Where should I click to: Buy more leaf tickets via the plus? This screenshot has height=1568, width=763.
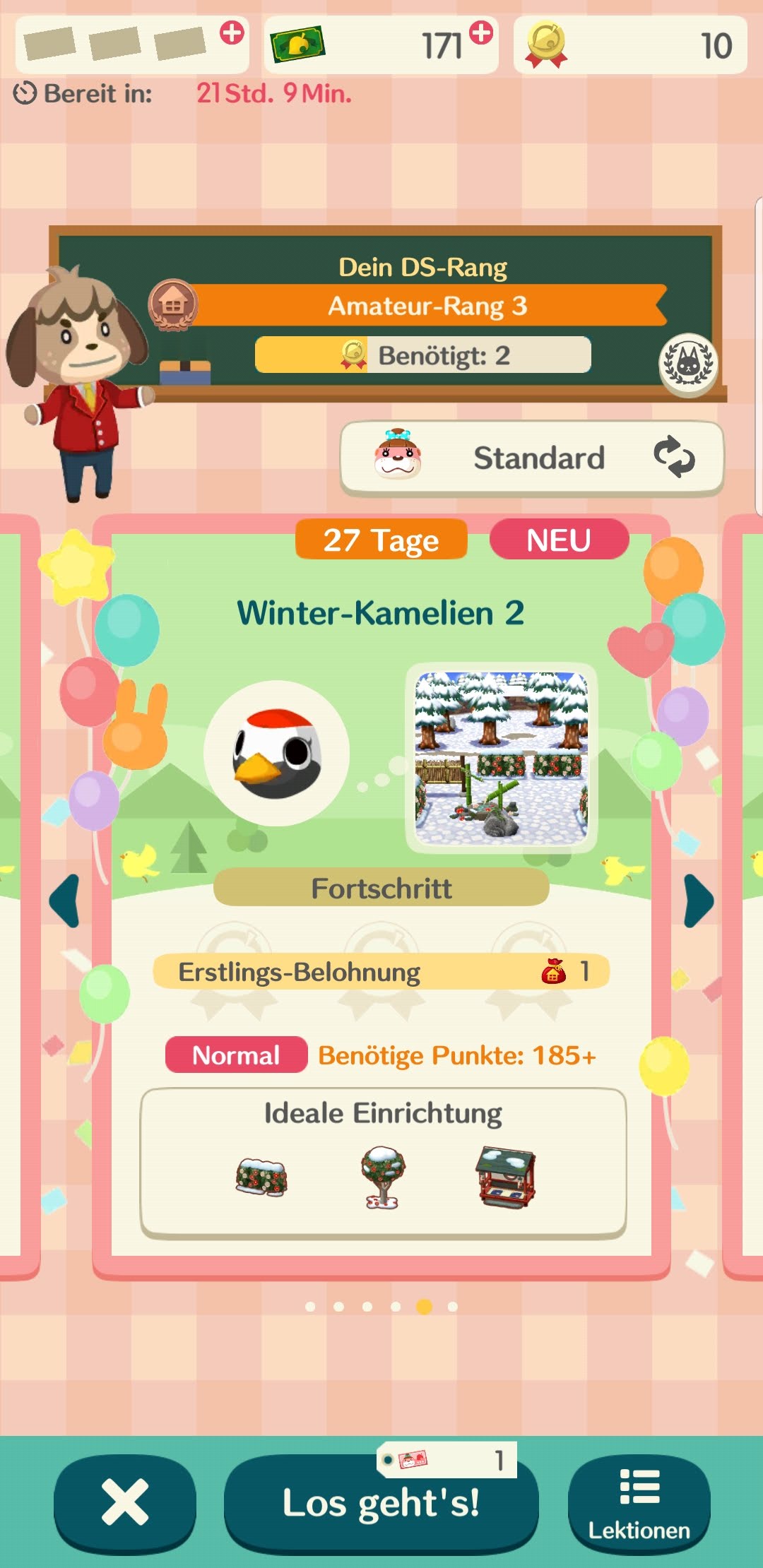(x=481, y=33)
